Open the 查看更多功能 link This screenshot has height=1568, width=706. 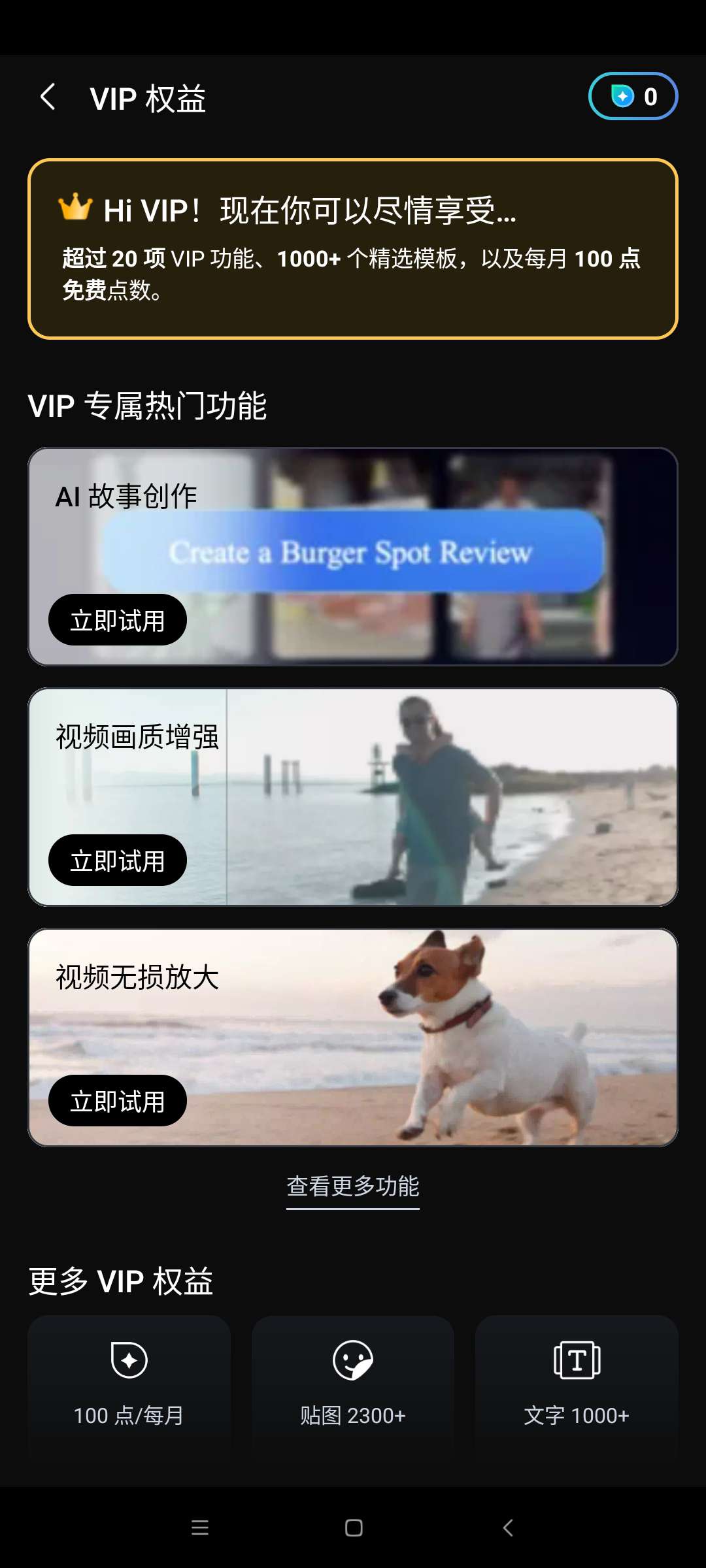click(x=353, y=1186)
